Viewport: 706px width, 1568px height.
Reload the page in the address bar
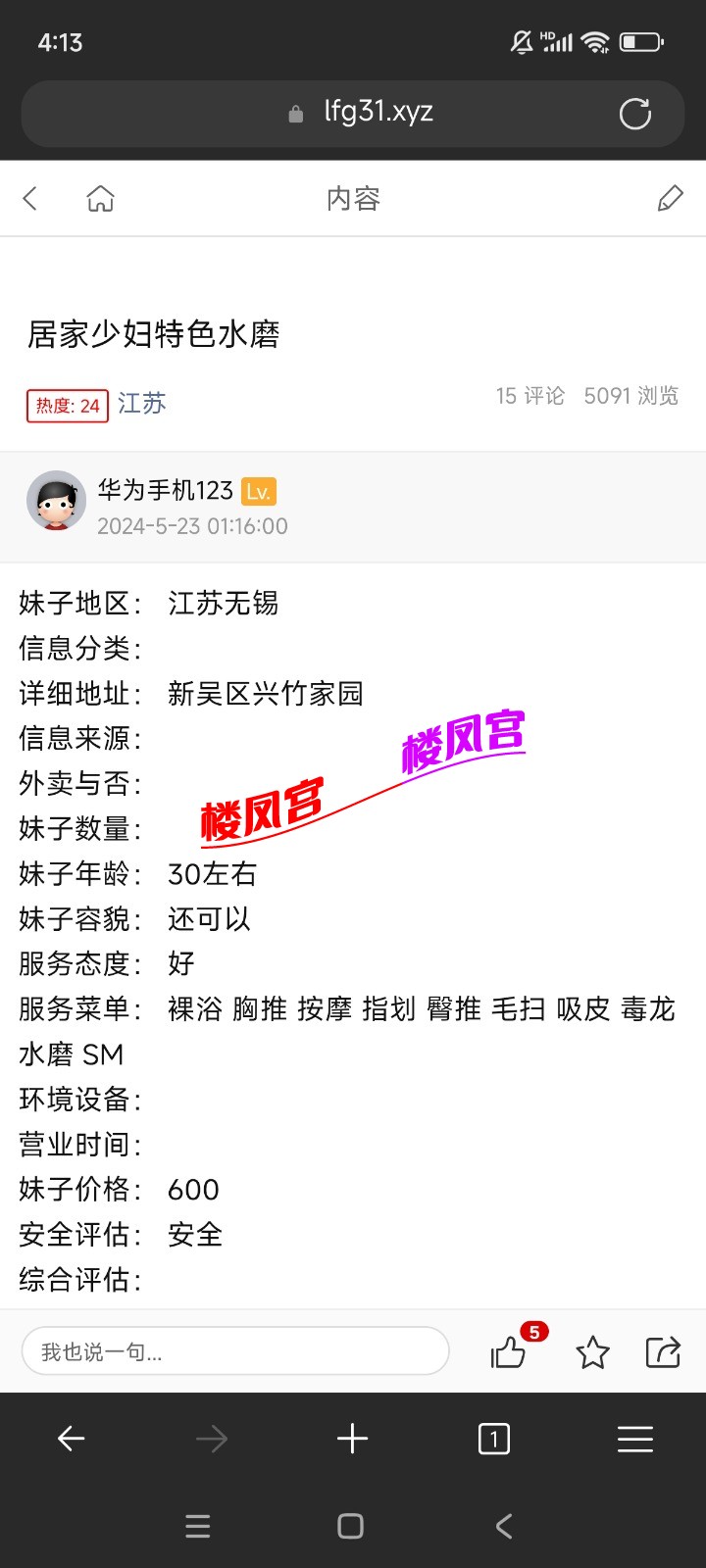pos(634,115)
